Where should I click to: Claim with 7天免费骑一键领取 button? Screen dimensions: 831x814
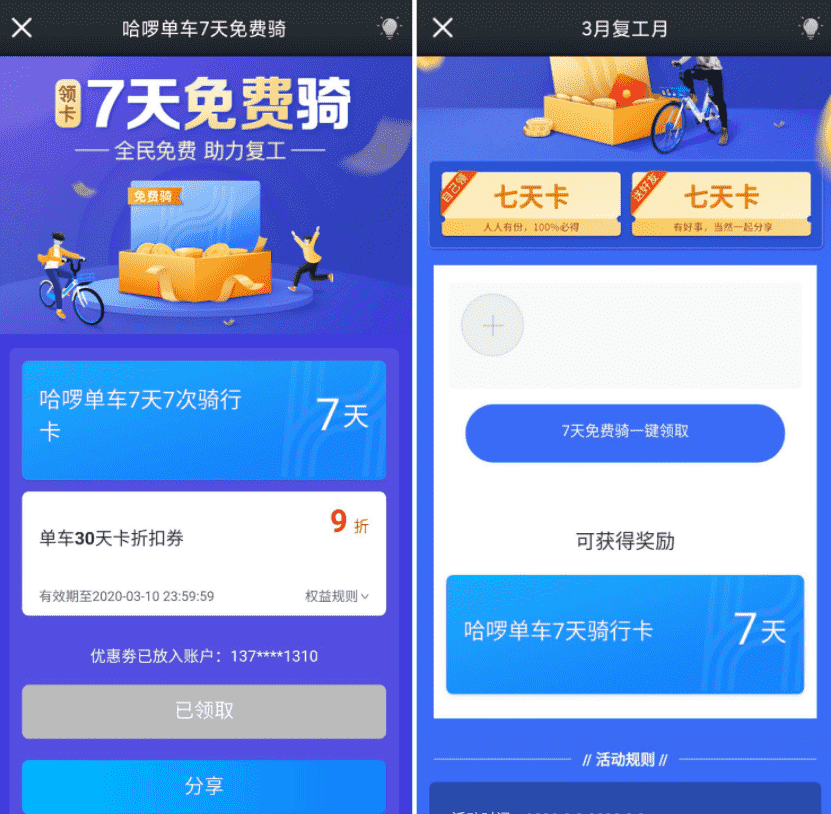625,432
